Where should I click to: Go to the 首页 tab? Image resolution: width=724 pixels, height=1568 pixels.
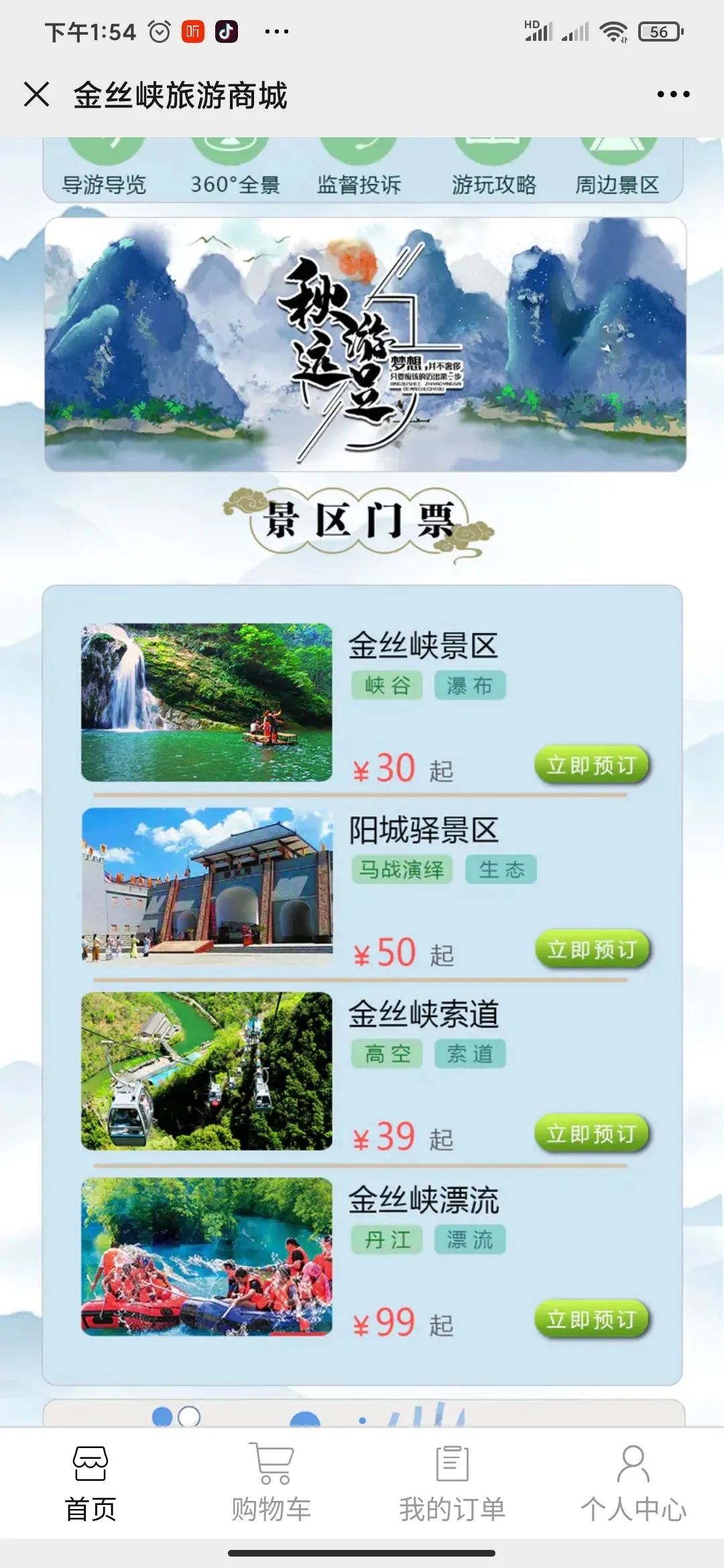click(x=90, y=1483)
